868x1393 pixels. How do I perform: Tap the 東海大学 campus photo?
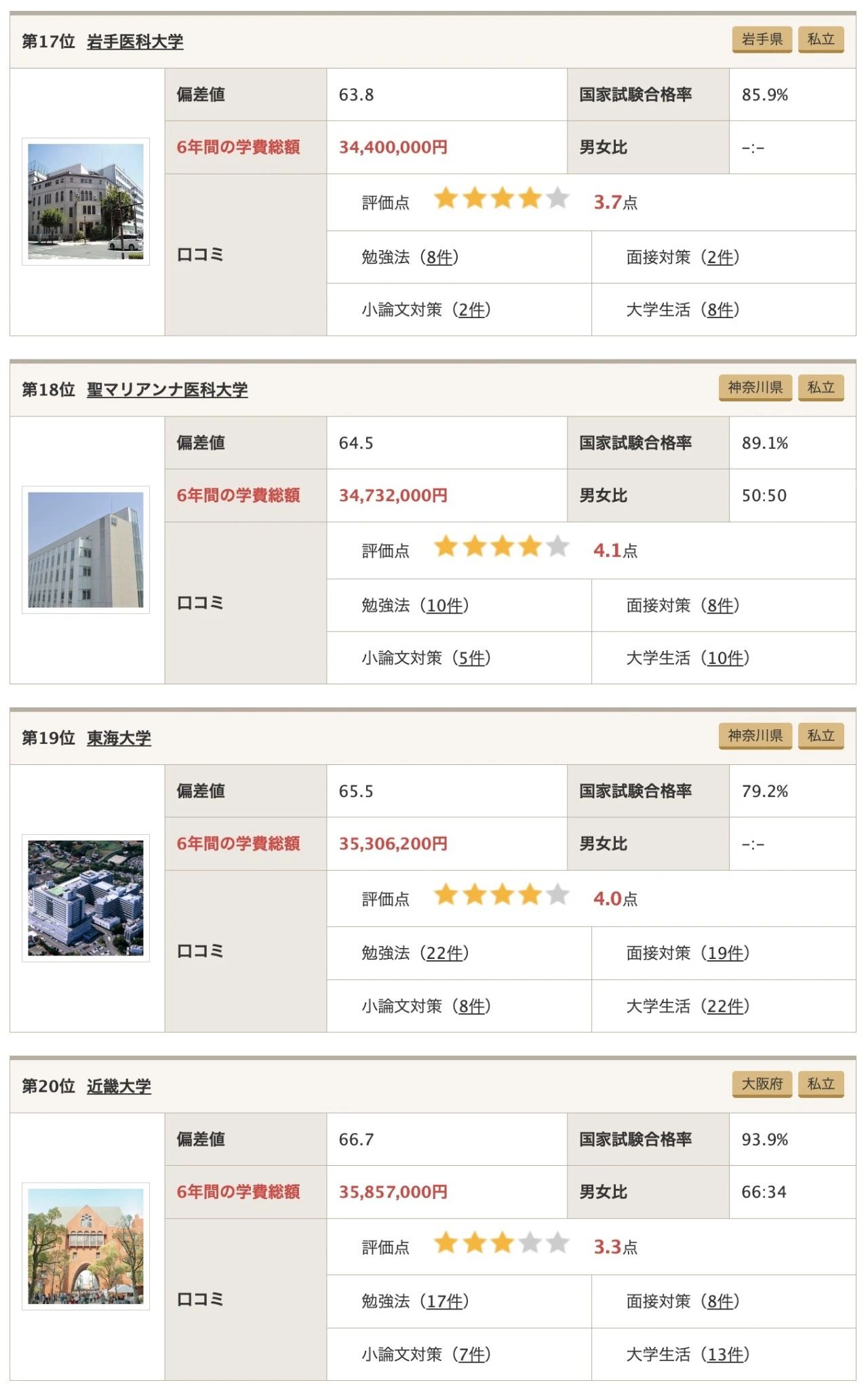point(85,898)
